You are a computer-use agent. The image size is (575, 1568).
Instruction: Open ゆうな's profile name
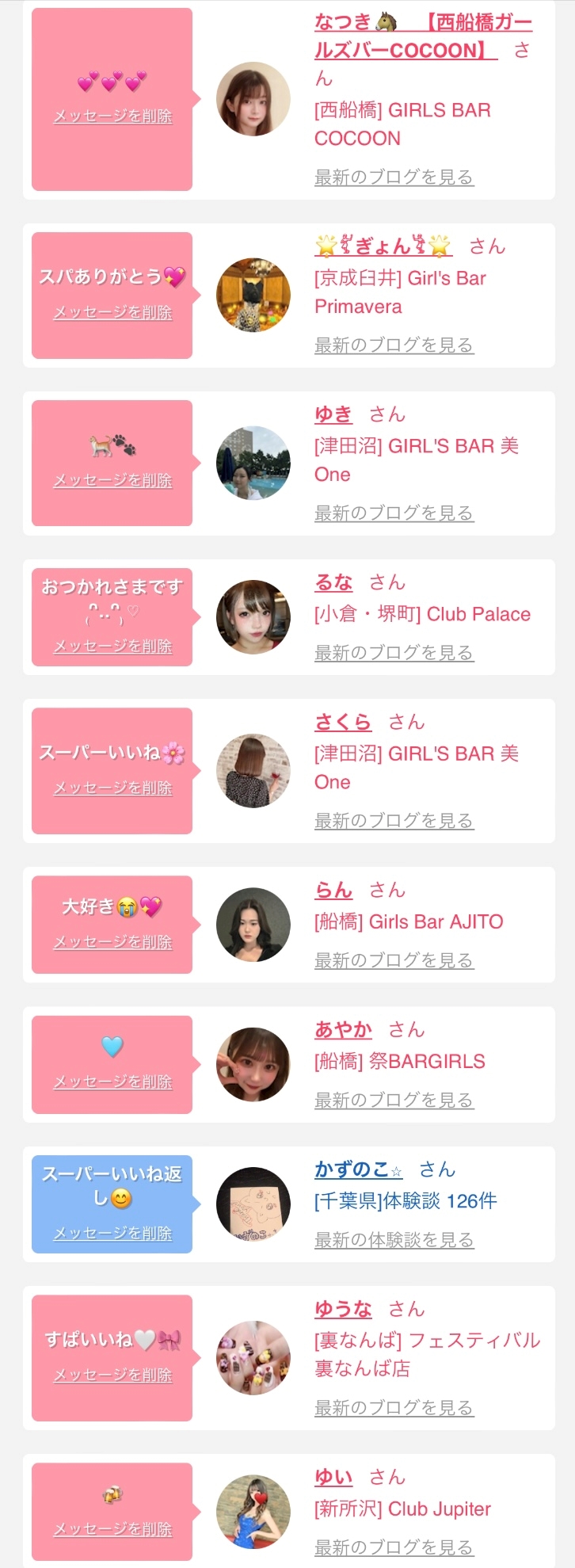(x=343, y=1308)
